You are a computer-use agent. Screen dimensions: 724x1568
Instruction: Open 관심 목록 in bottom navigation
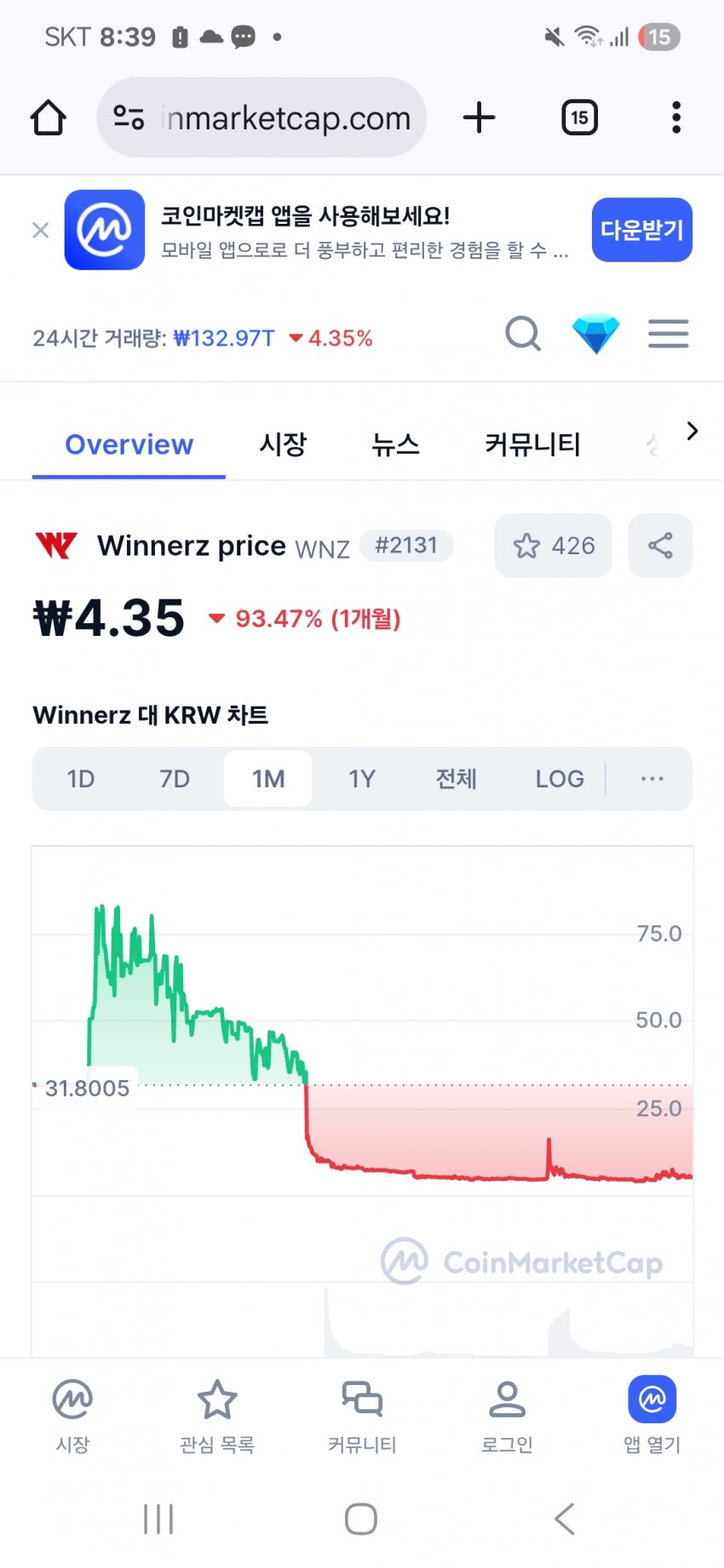tap(217, 1417)
